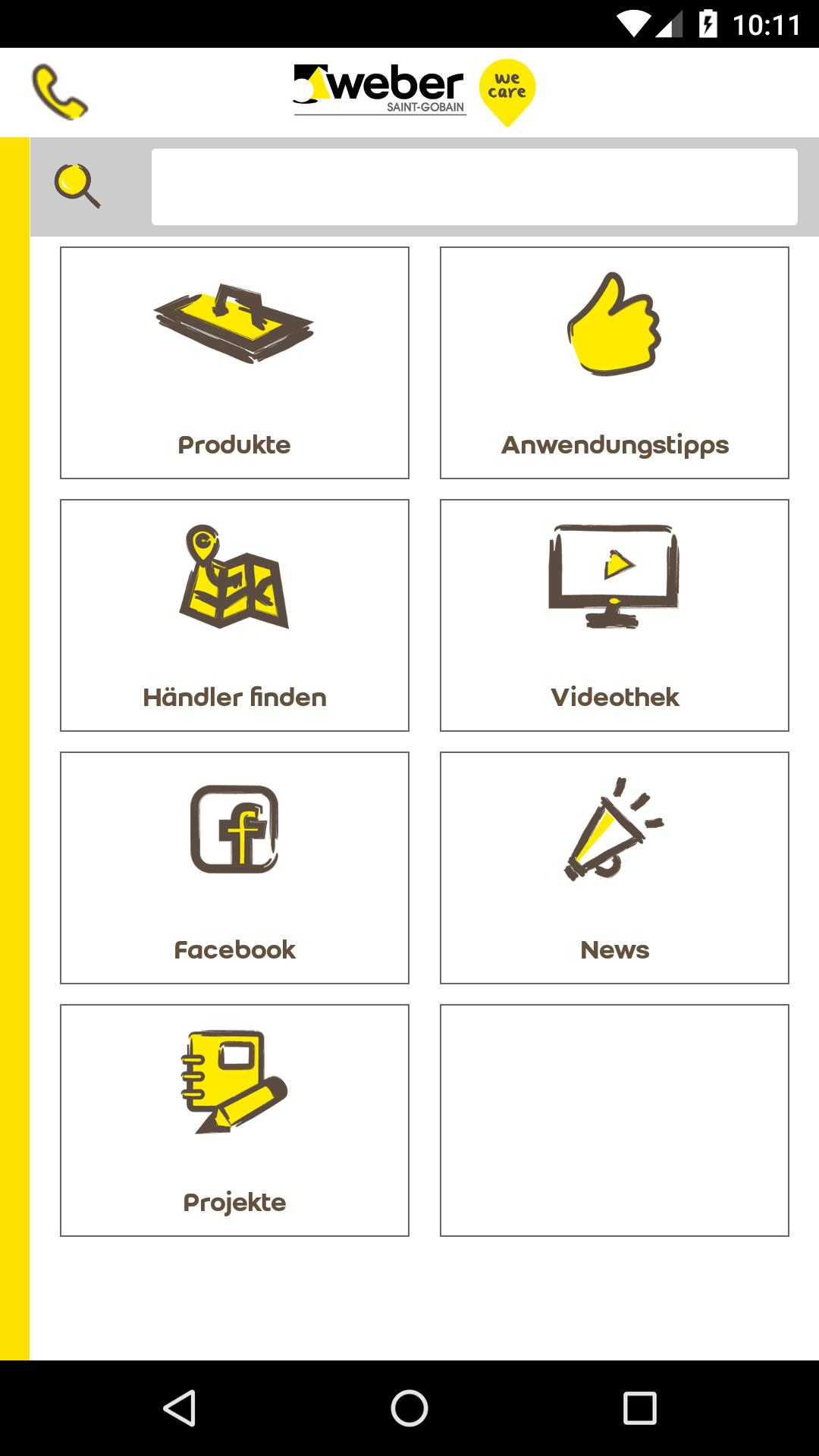The height and width of the screenshot is (1456, 819).
Task: Go to the home screen
Action: pyautogui.click(x=409, y=1408)
